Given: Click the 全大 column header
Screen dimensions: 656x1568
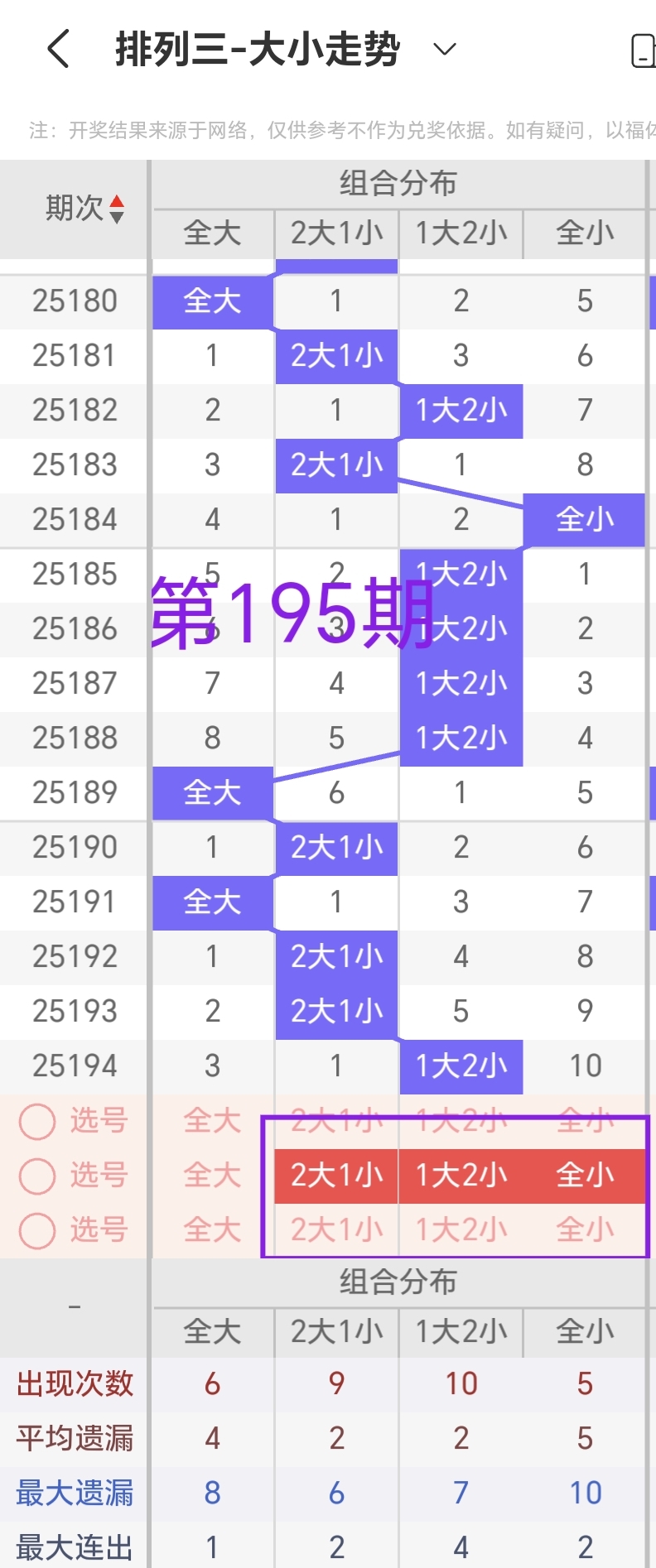Looking at the screenshot, I should point(211,233).
